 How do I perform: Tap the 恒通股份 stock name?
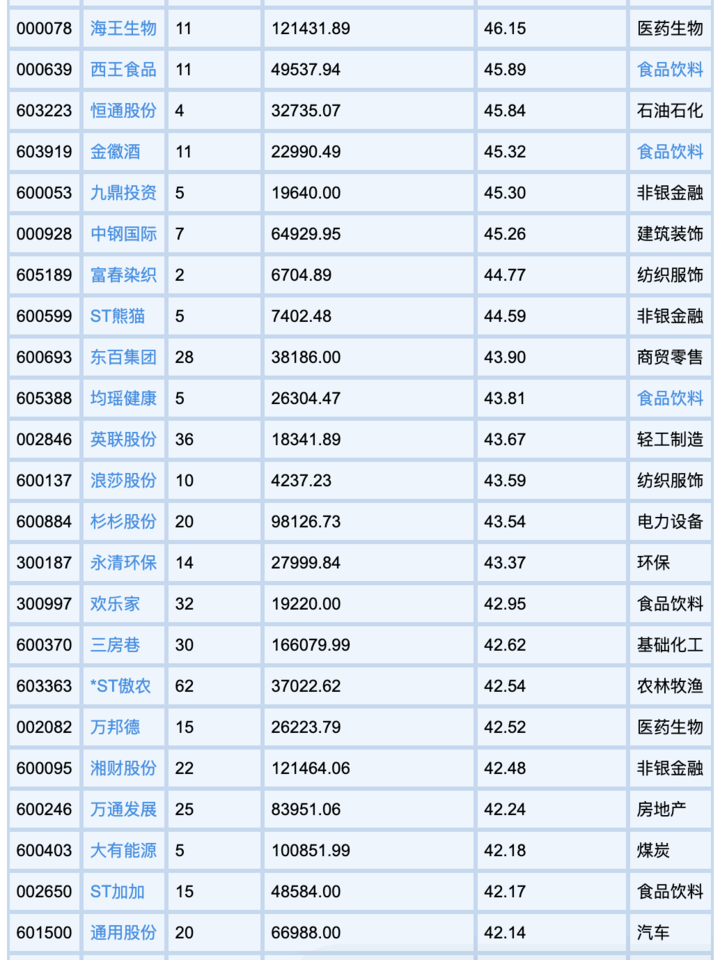click(x=123, y=111)
